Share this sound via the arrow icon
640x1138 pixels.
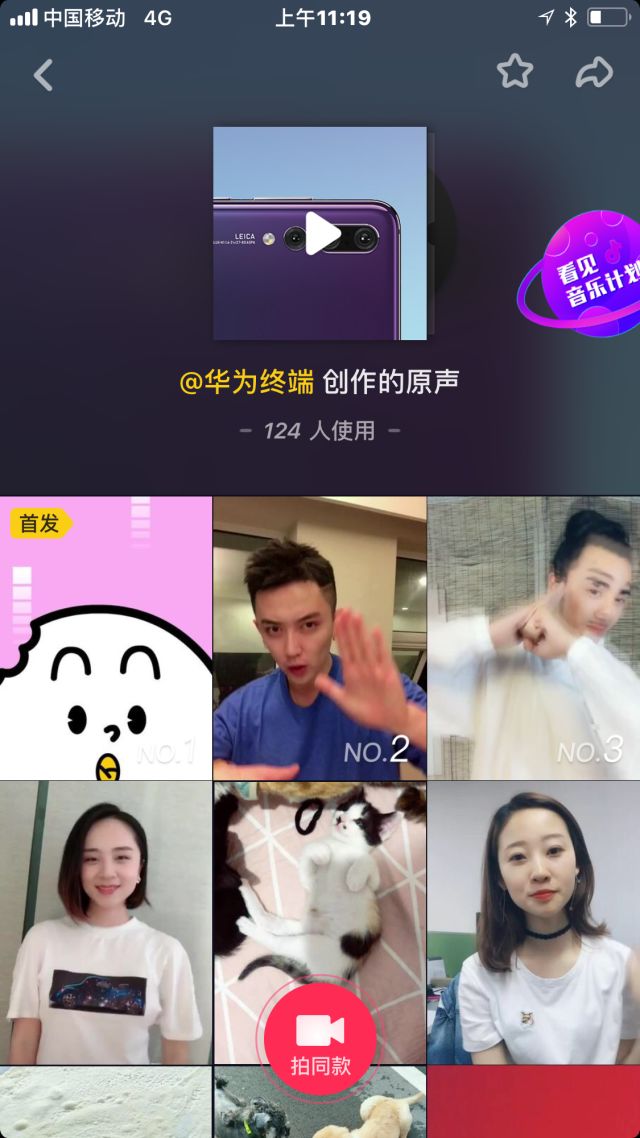(x=594, y=72)
